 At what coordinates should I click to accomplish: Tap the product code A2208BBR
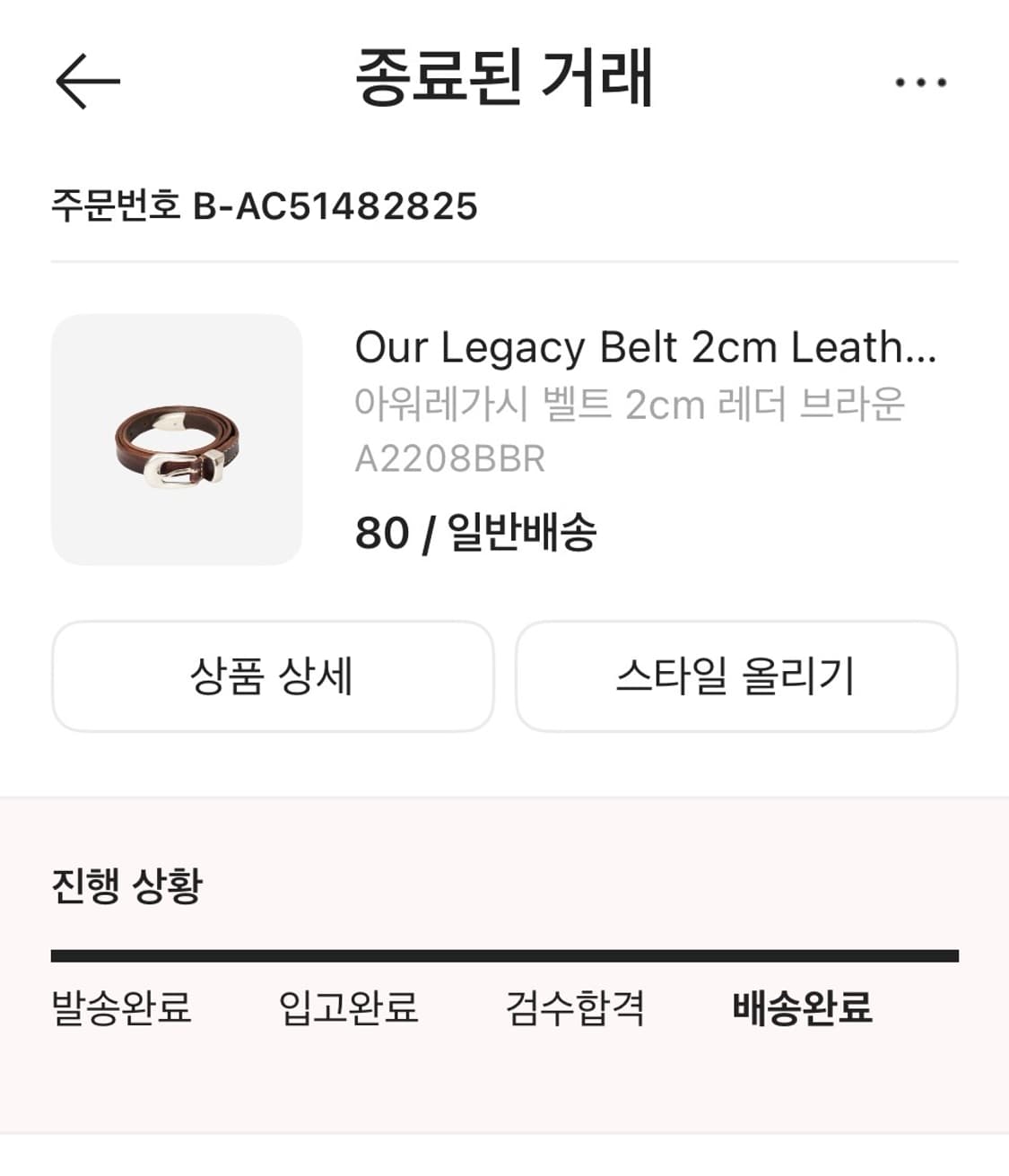point(448,459)
